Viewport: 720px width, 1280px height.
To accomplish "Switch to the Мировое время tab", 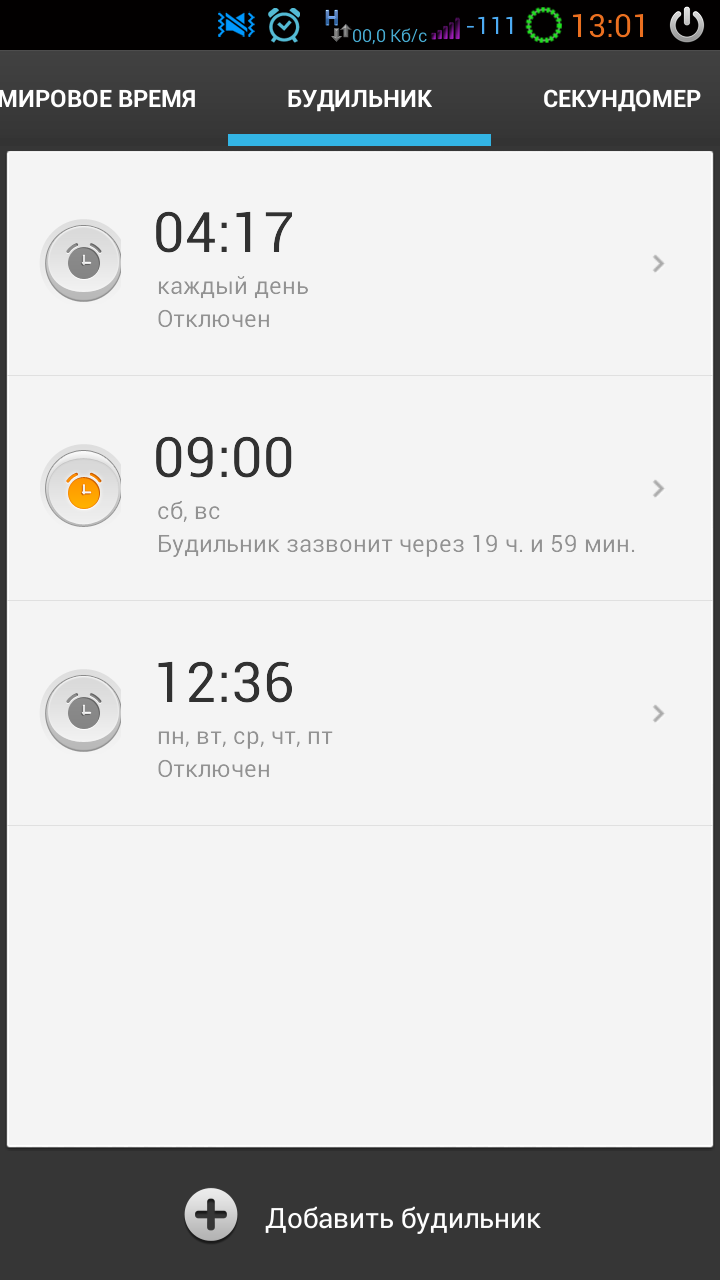I will (98, 99).
